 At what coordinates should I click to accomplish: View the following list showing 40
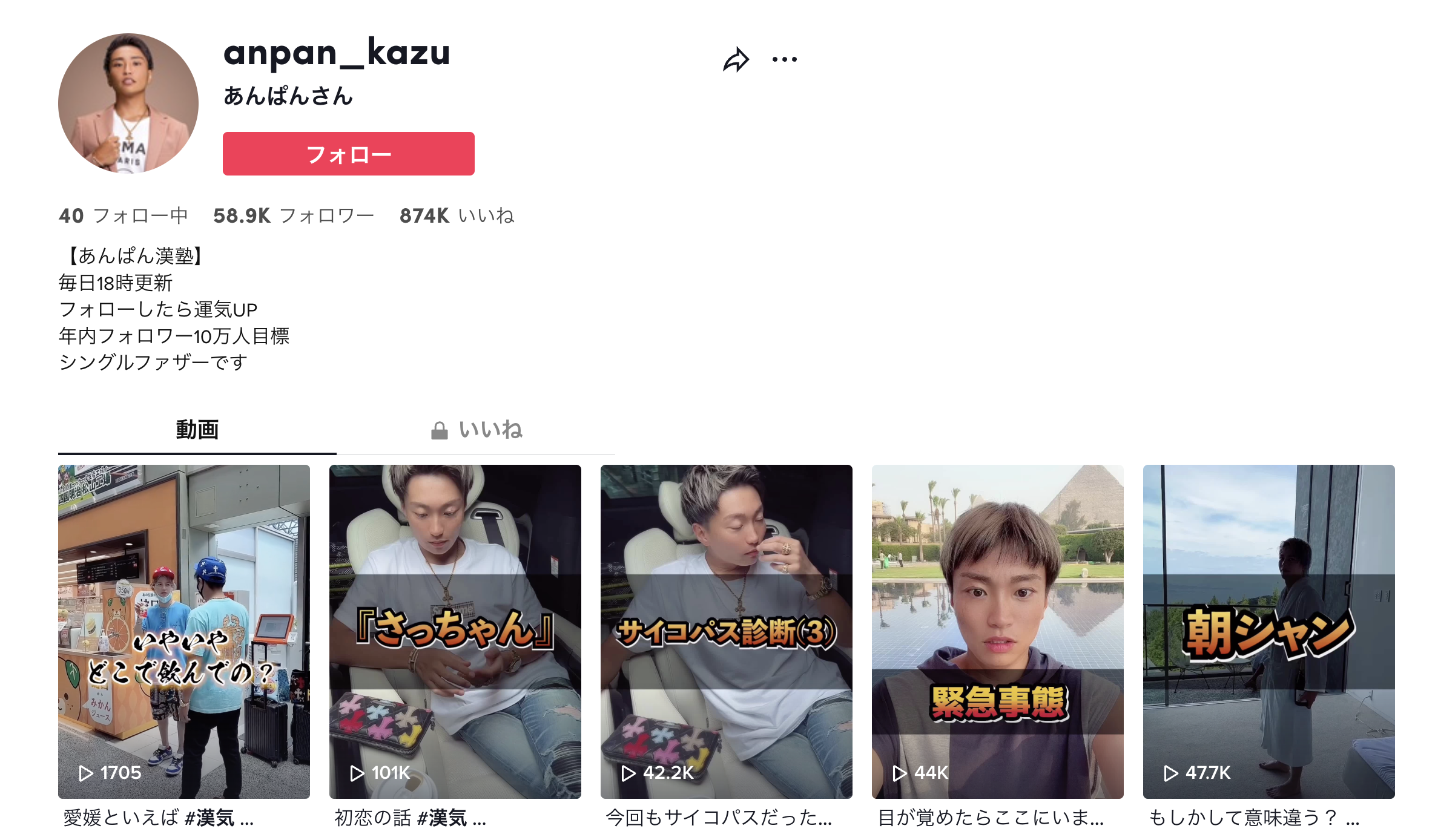pos(123,215)
